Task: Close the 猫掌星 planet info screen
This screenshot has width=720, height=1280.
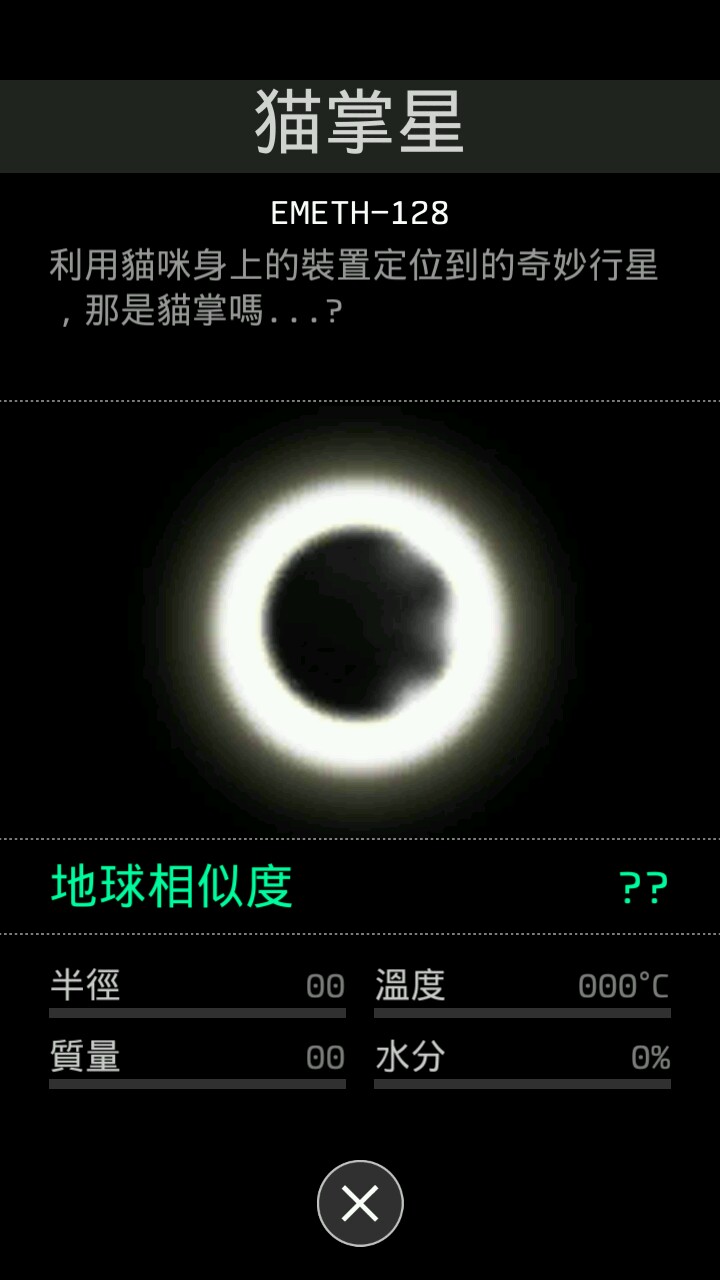Action: click(360, 1203)
